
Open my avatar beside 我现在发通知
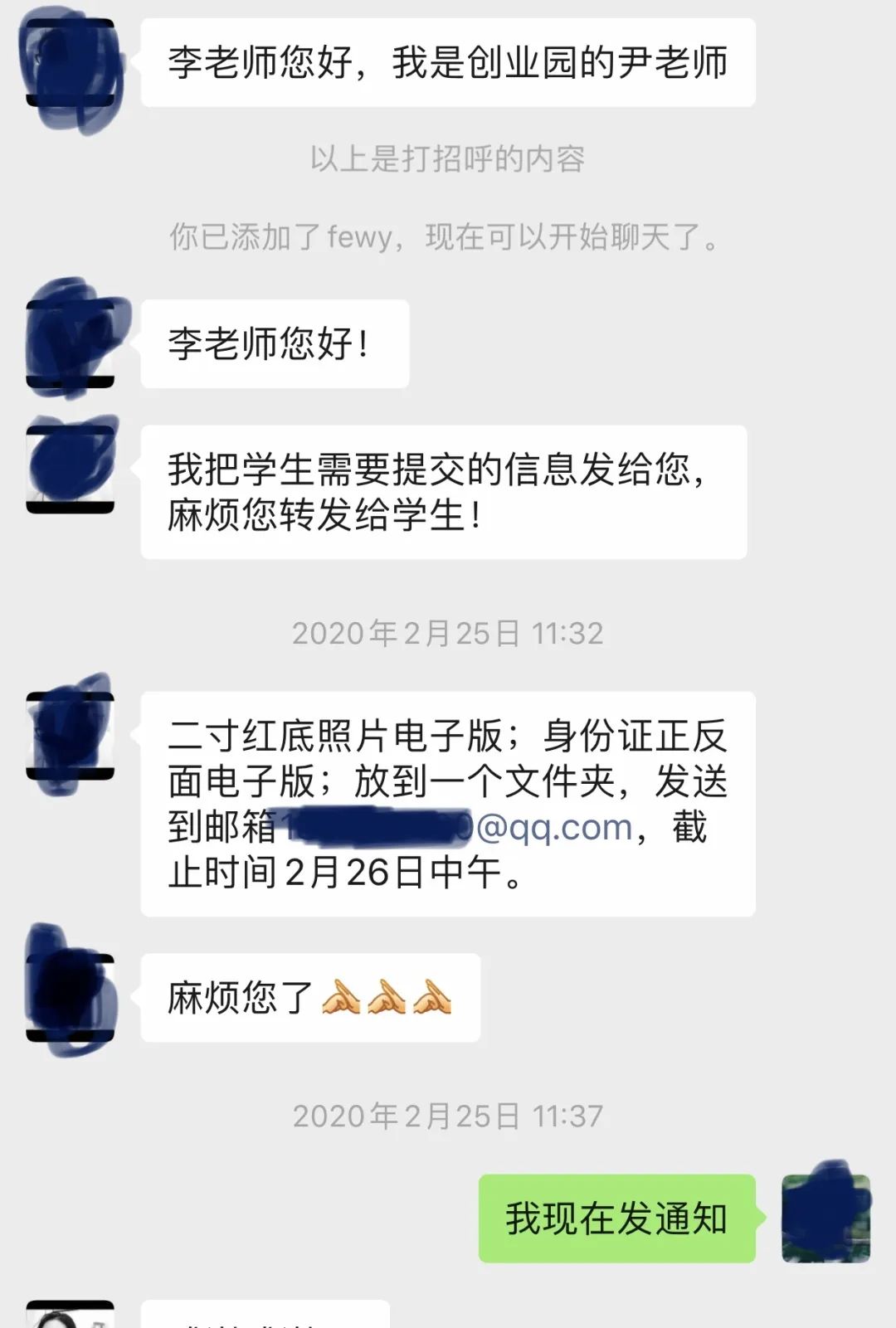pos(825,1218)
